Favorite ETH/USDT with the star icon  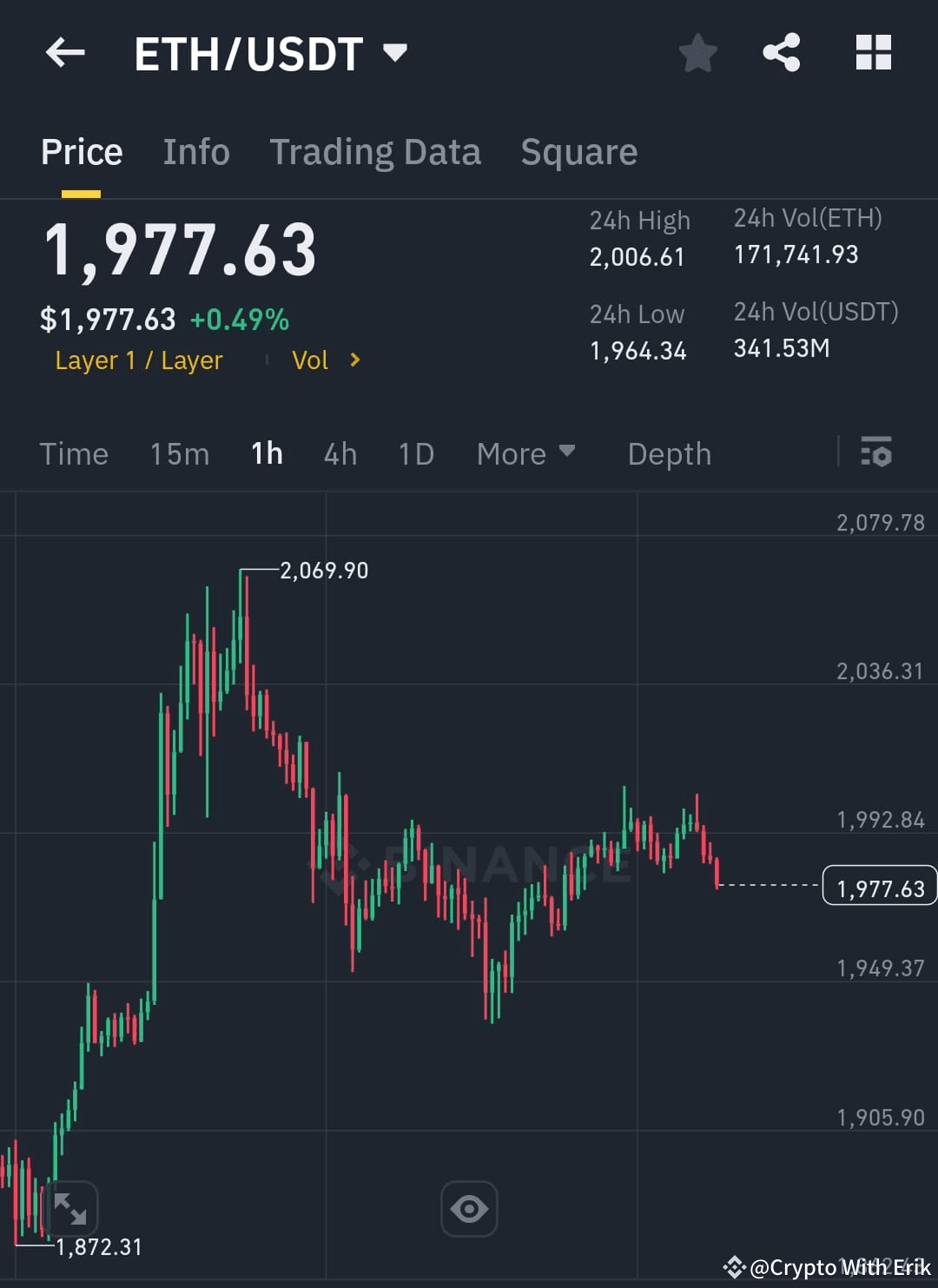(697, 53)
